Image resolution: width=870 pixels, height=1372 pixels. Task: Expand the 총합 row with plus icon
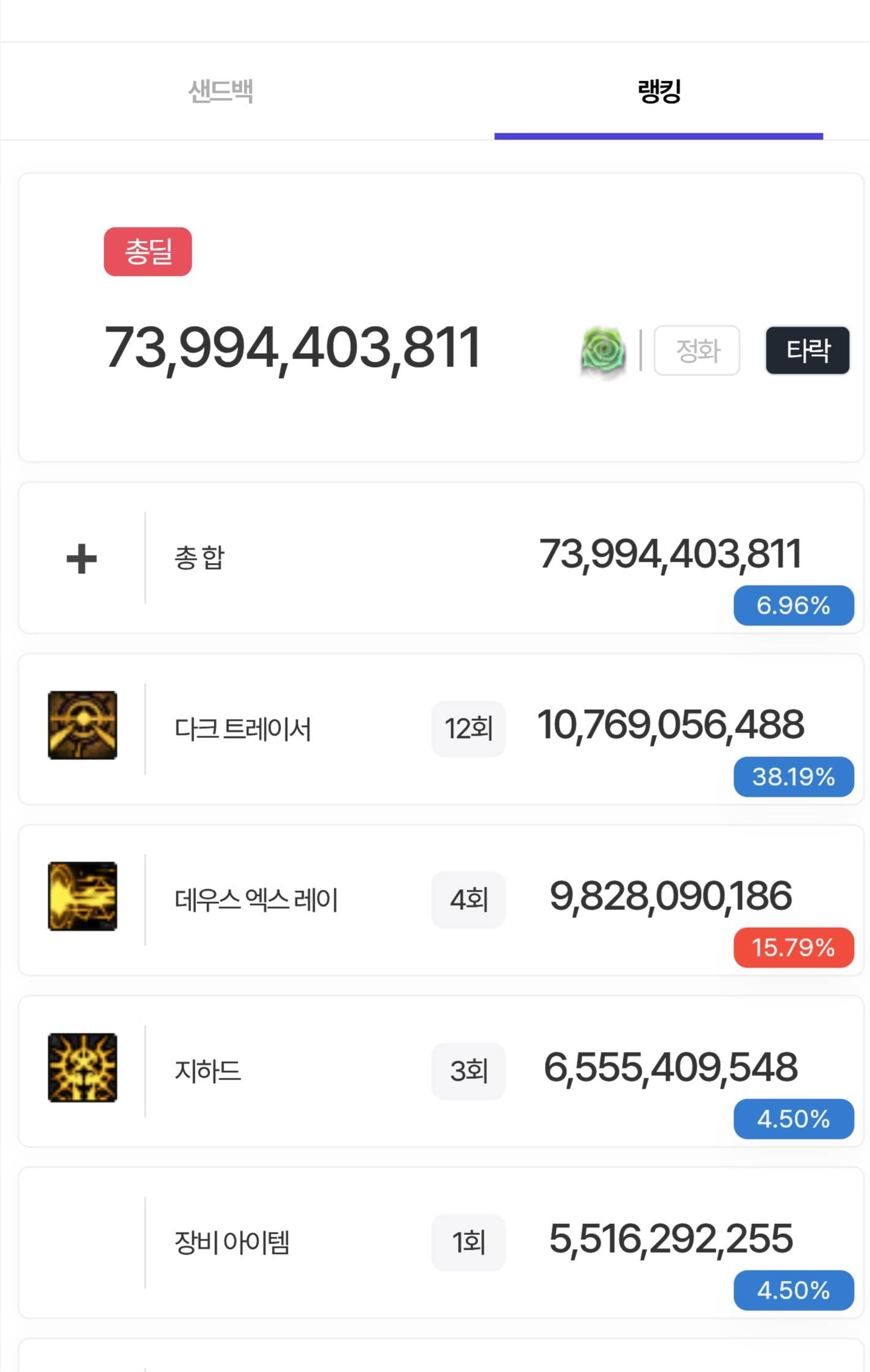coord(81,559)
